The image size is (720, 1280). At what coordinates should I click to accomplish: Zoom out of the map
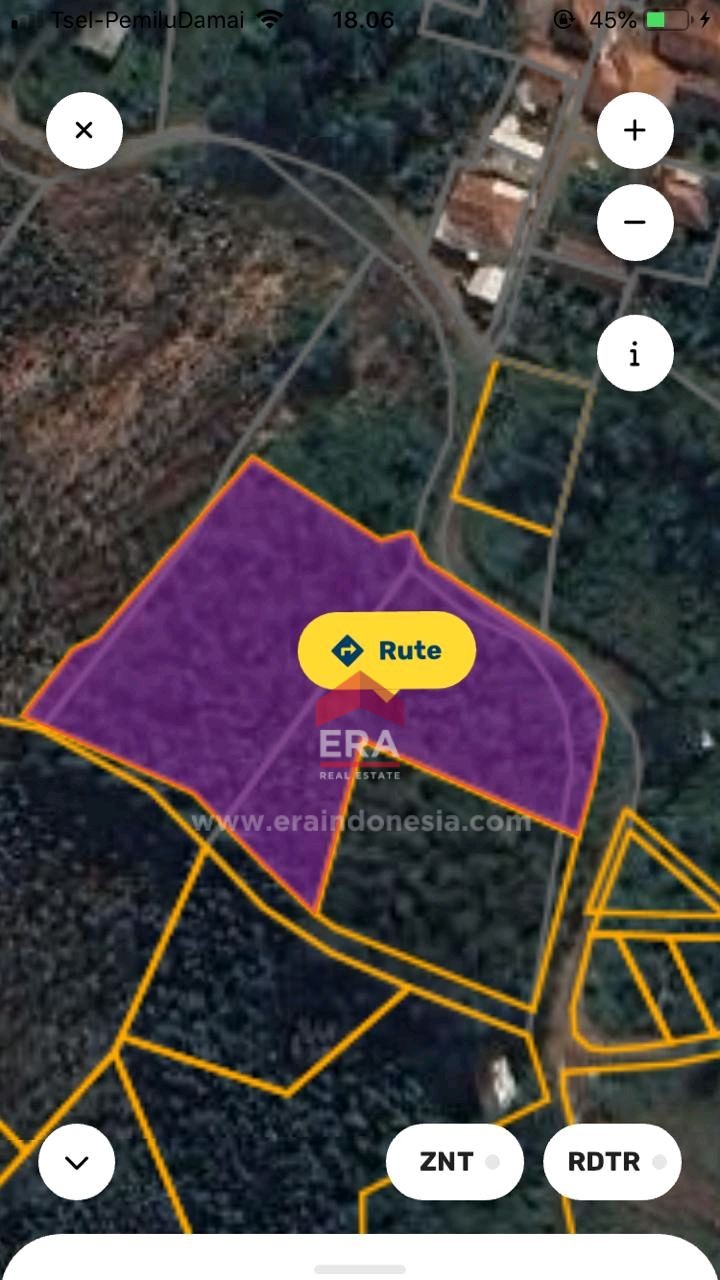(635, 222)
